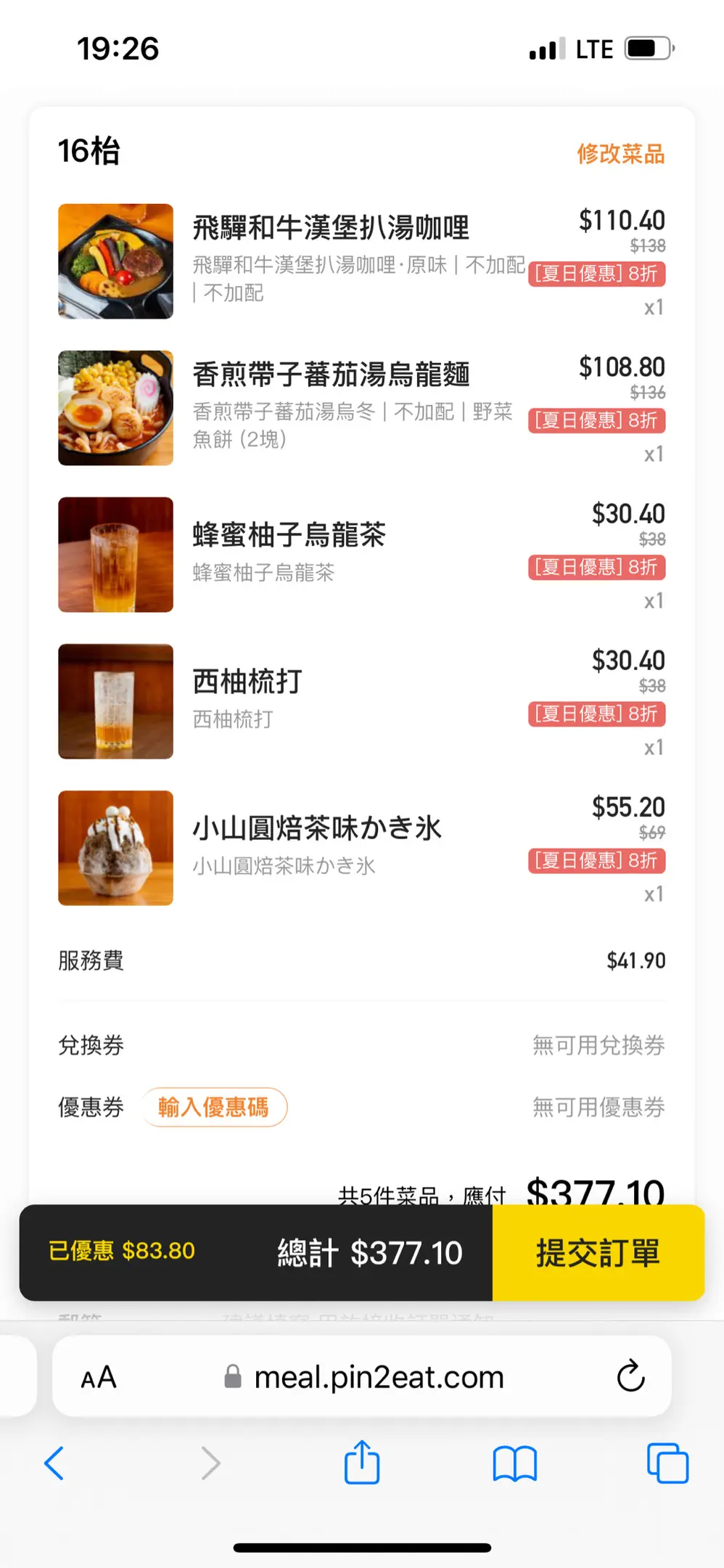This screenshot has height=1568, width=724.
Task: Focus the meal.pin2eat.com address bar
Action: pos(377,1377)
